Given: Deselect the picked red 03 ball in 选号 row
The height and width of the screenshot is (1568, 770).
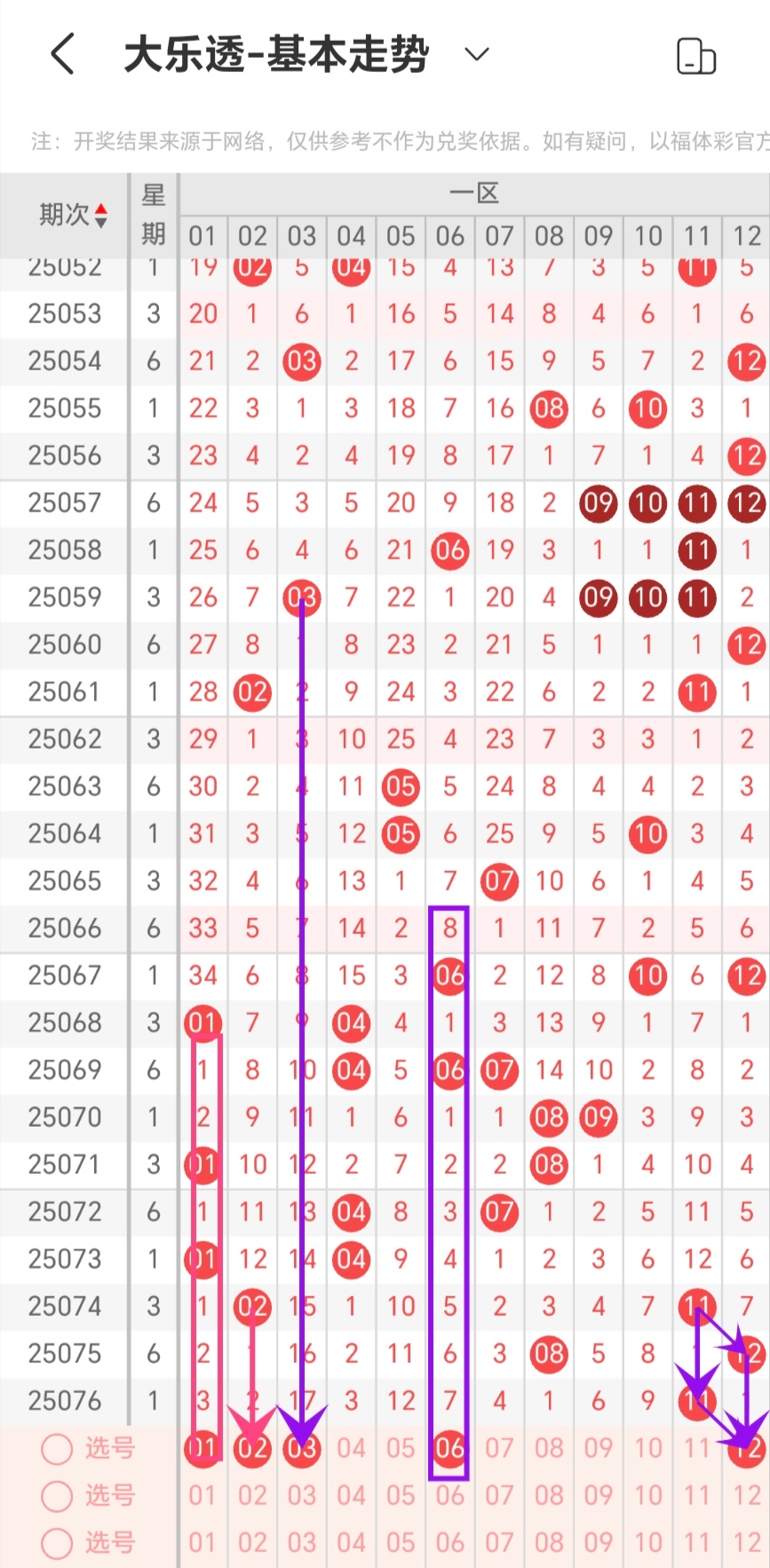Looking at the screenshot, I should (302, 1448).
